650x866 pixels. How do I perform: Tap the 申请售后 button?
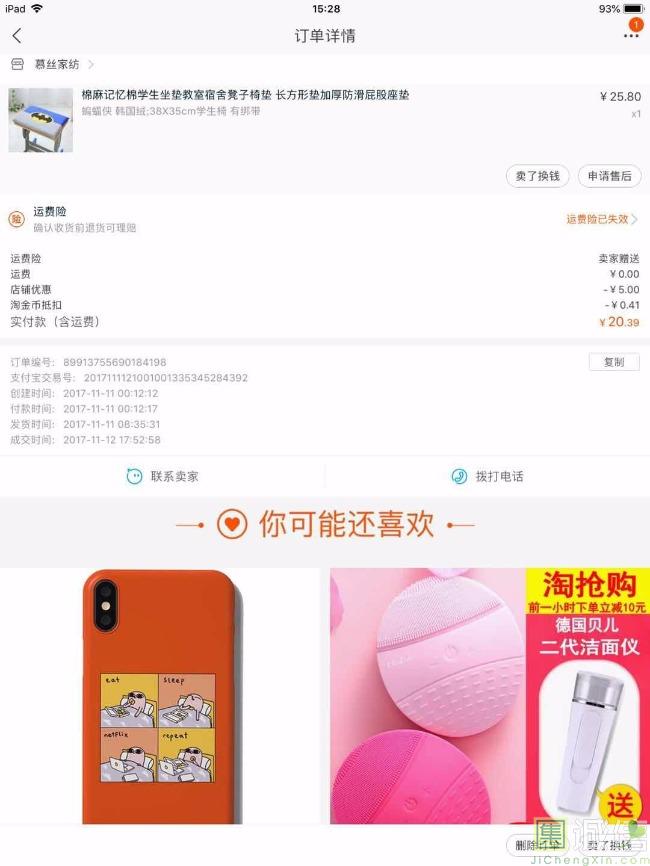pos(609,176)
